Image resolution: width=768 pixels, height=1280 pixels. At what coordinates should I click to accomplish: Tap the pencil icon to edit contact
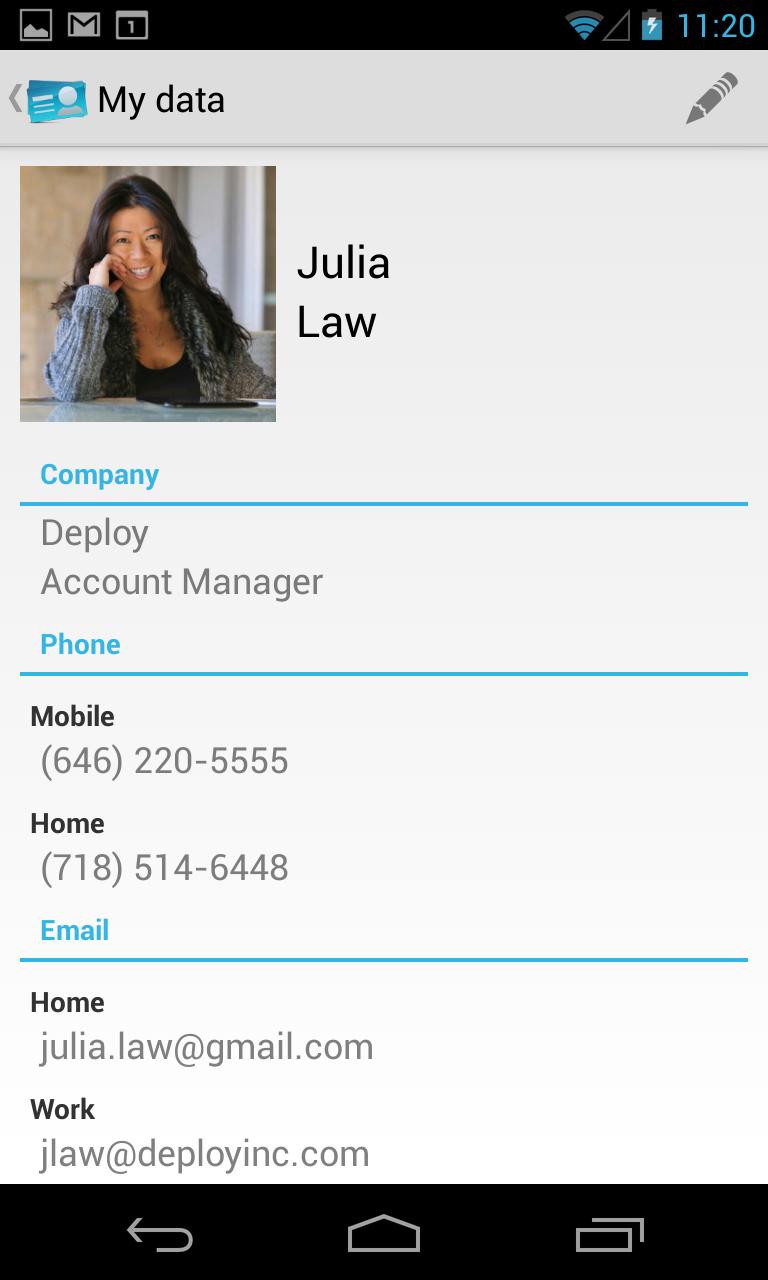coord(710,97)
